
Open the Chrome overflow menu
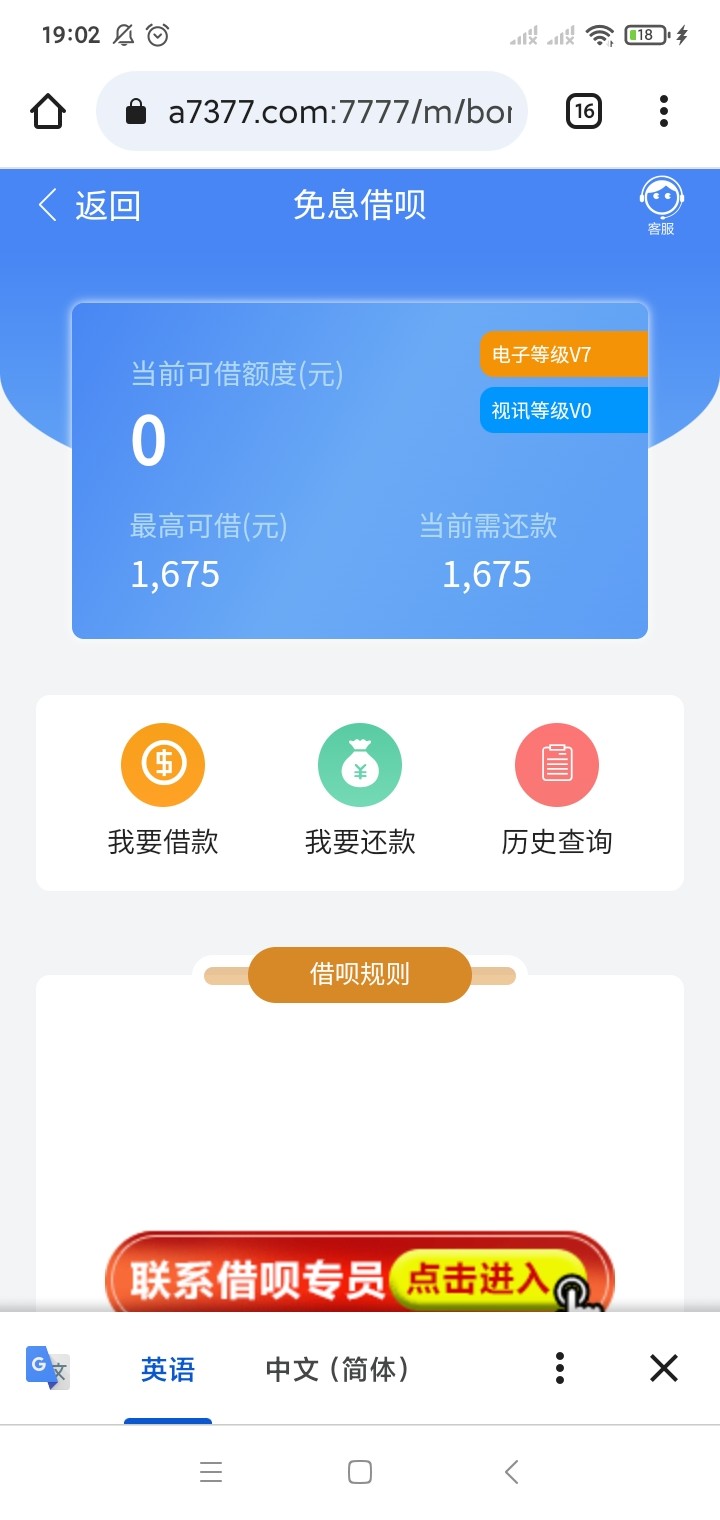point(664,111)
